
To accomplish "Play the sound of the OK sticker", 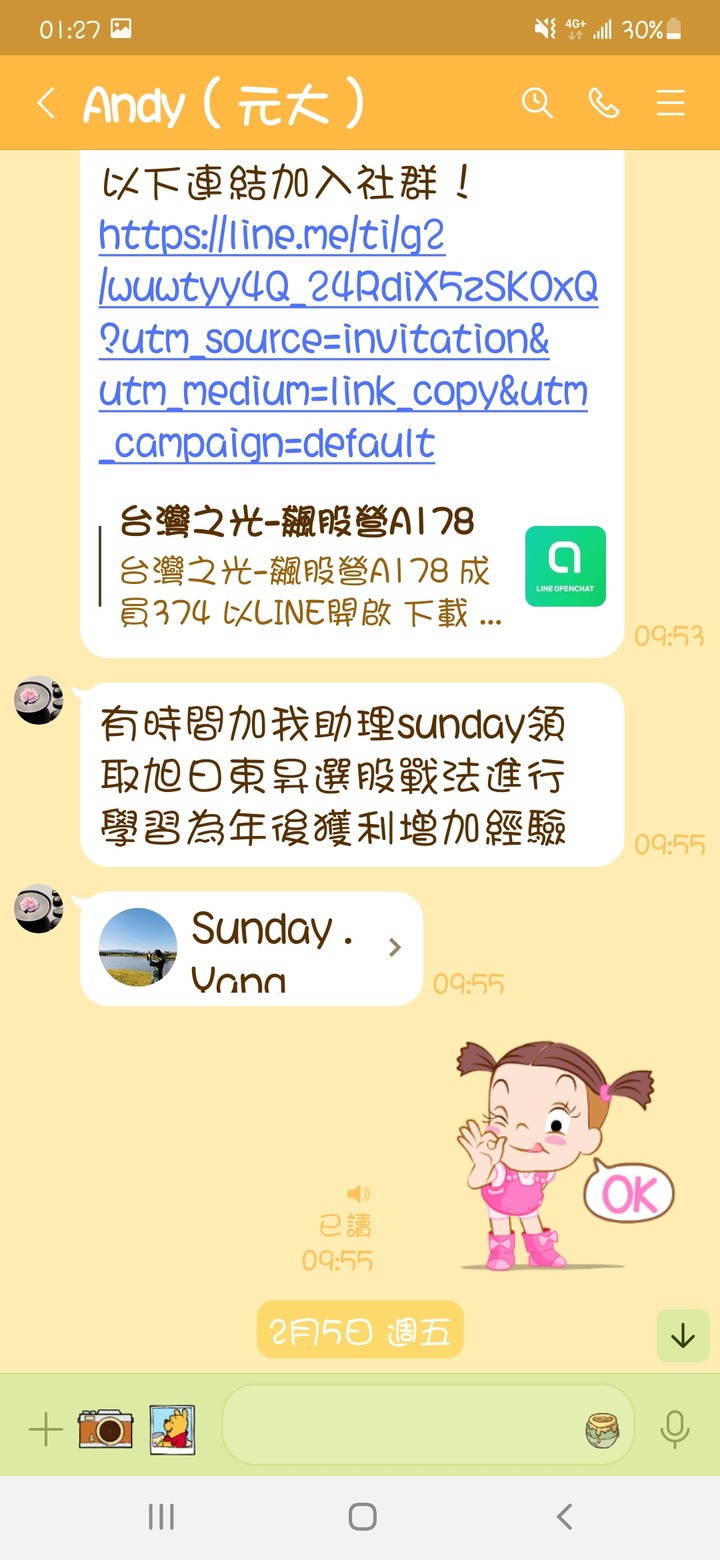I will pyautogui.click(x=357, y=1193).
